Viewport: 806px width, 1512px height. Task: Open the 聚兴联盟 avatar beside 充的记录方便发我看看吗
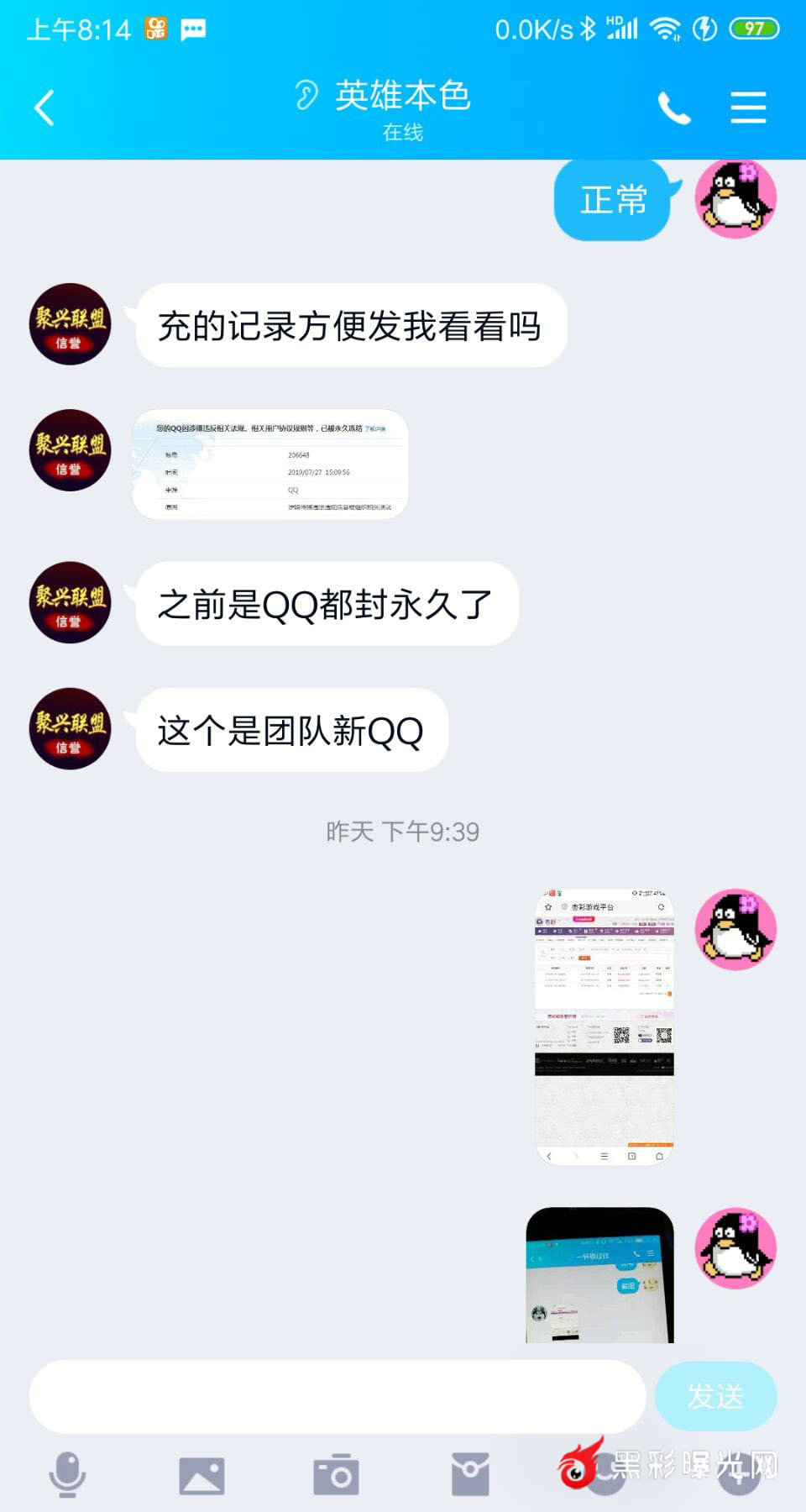71,324
